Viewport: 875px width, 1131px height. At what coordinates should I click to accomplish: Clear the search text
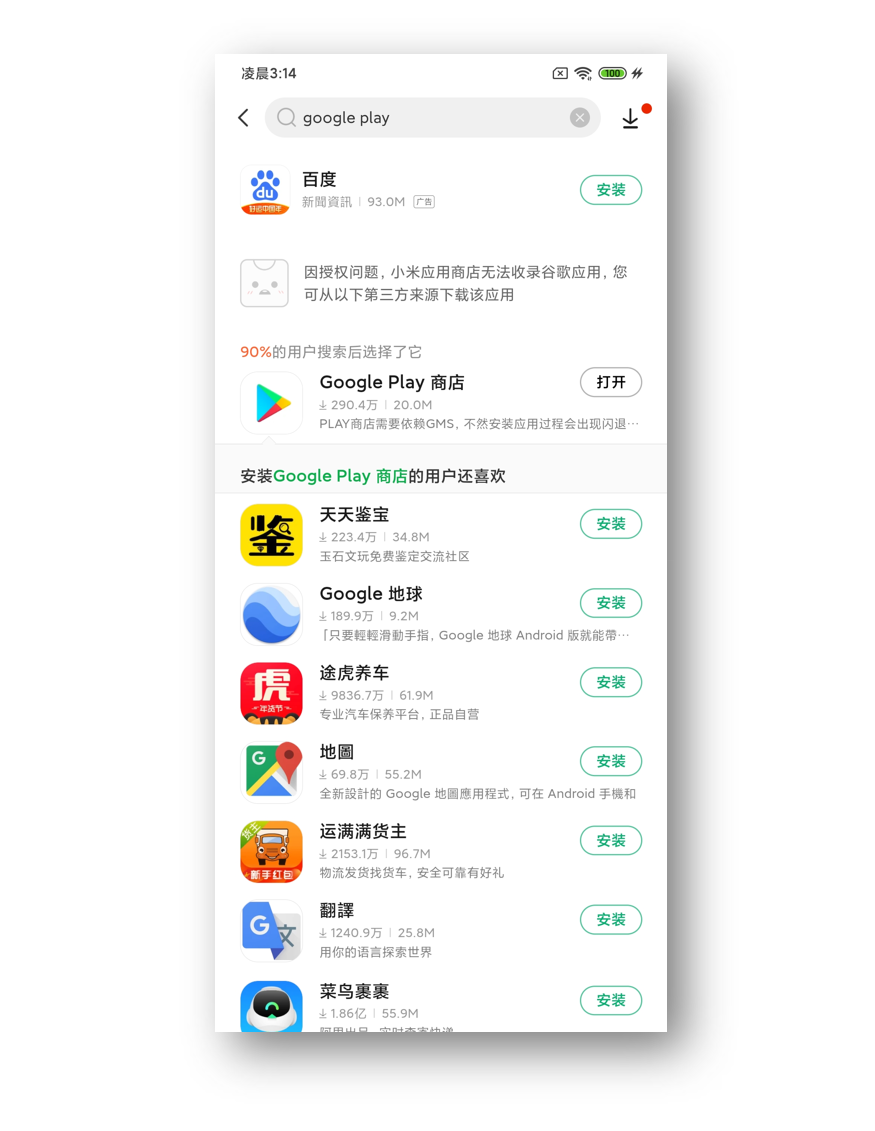[x=580, y=118]
